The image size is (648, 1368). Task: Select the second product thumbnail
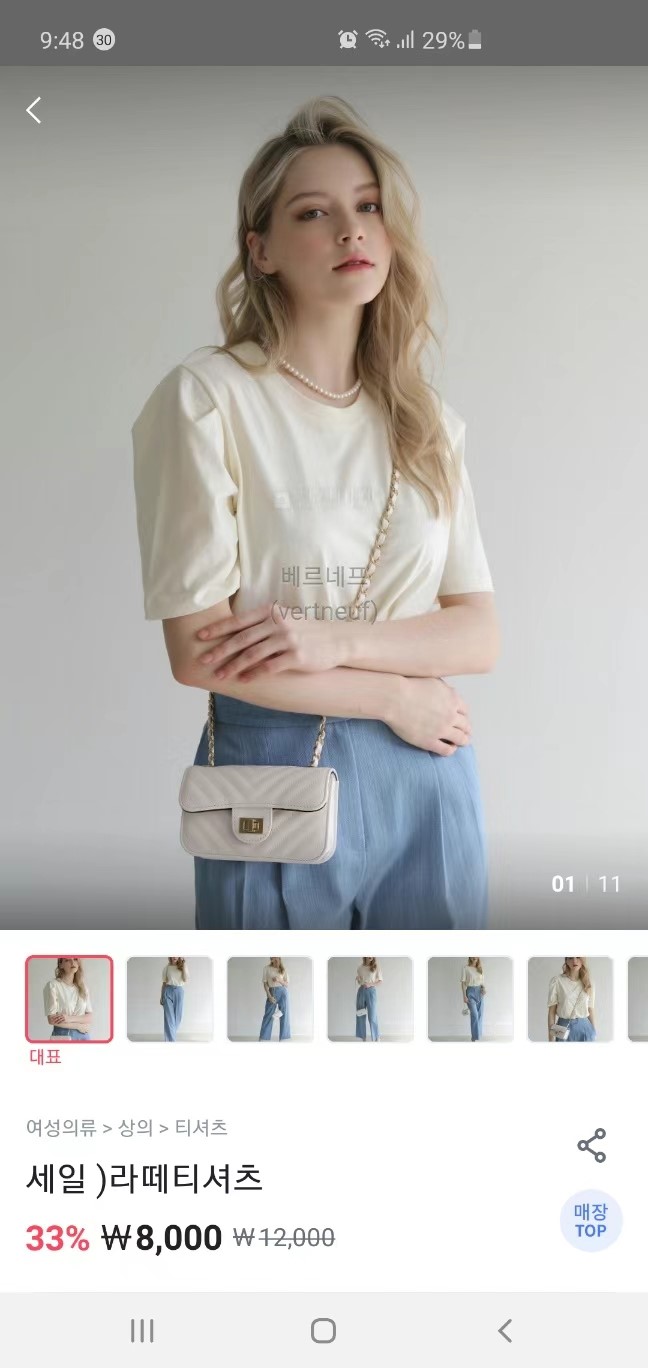[x=170, y=999]
